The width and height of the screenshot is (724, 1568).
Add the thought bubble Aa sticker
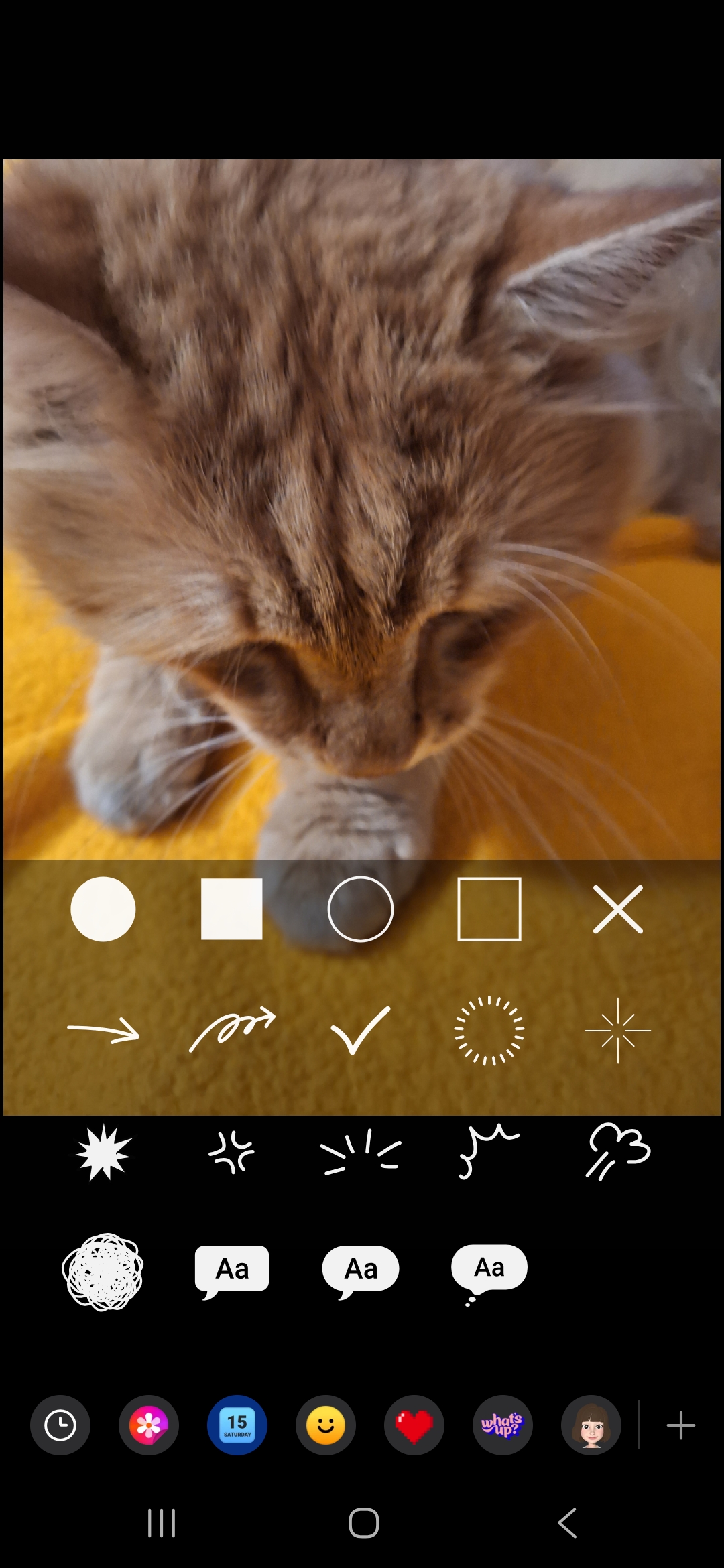(489, 1270)
